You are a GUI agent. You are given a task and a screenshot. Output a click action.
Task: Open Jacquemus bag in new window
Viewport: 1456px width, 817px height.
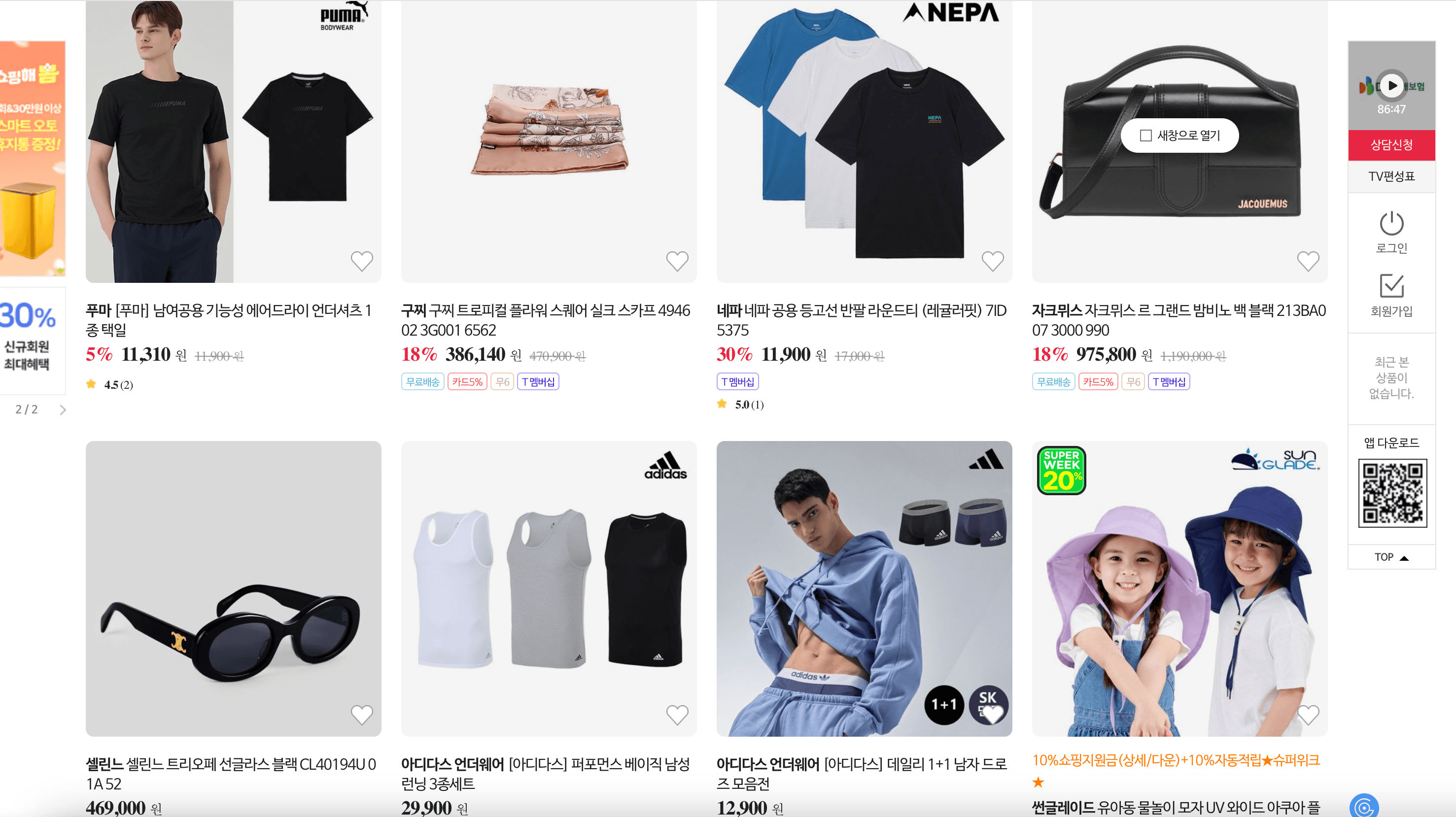1179,136
